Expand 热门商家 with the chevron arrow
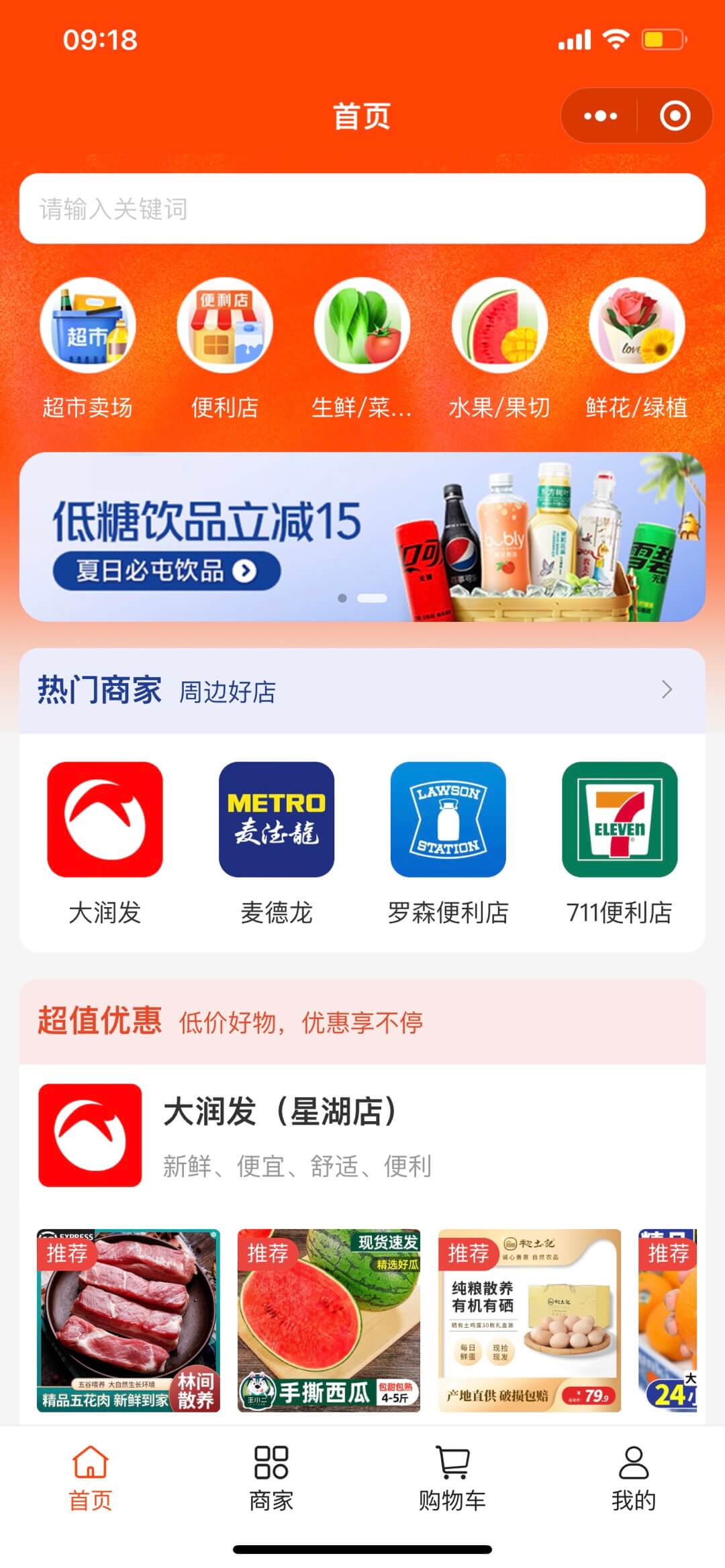This screenshot has height=1568, width=725. pos(666,690)
